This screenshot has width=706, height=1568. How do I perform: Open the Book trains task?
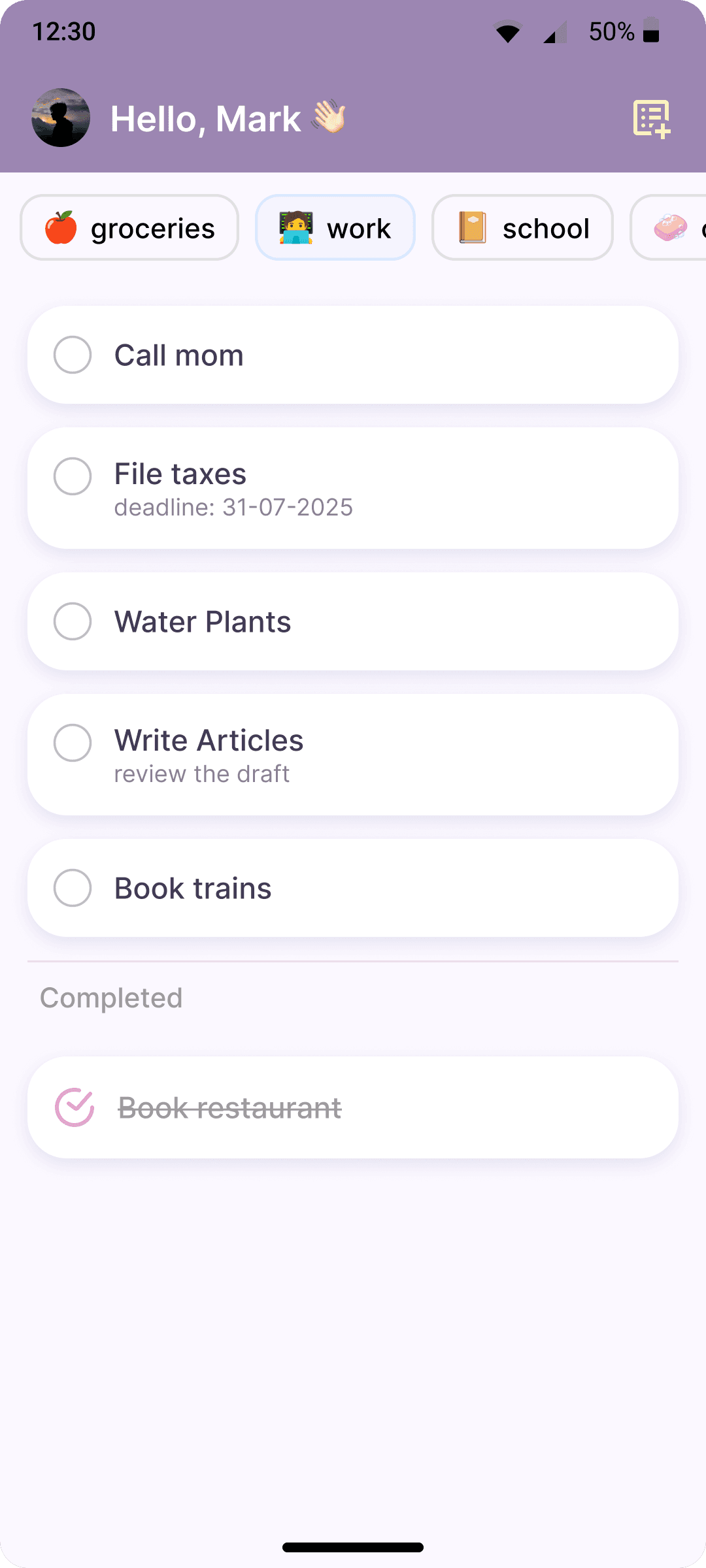pyautogui.click(x=353, y=887)
